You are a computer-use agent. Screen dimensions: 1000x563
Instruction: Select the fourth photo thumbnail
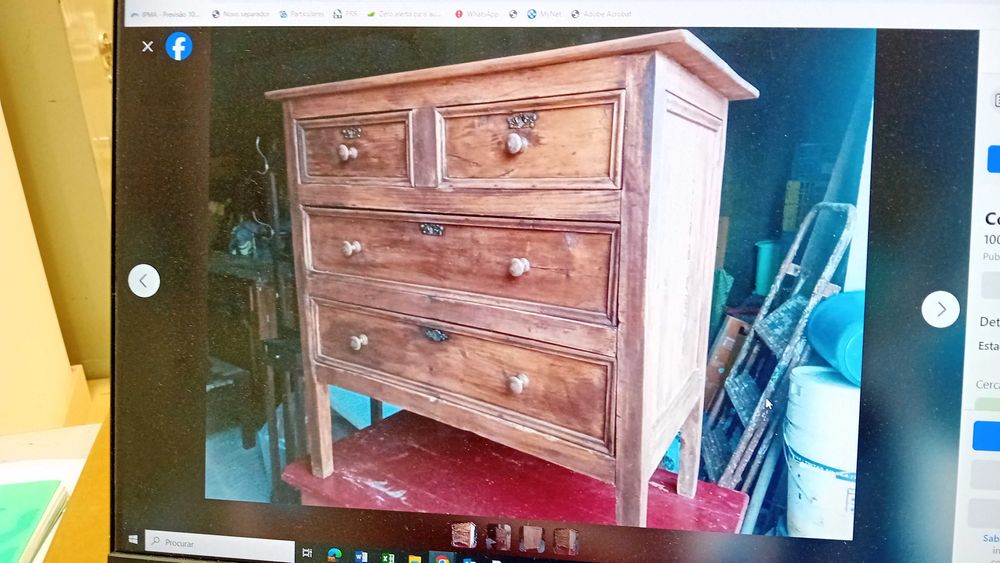click(566, 541)
